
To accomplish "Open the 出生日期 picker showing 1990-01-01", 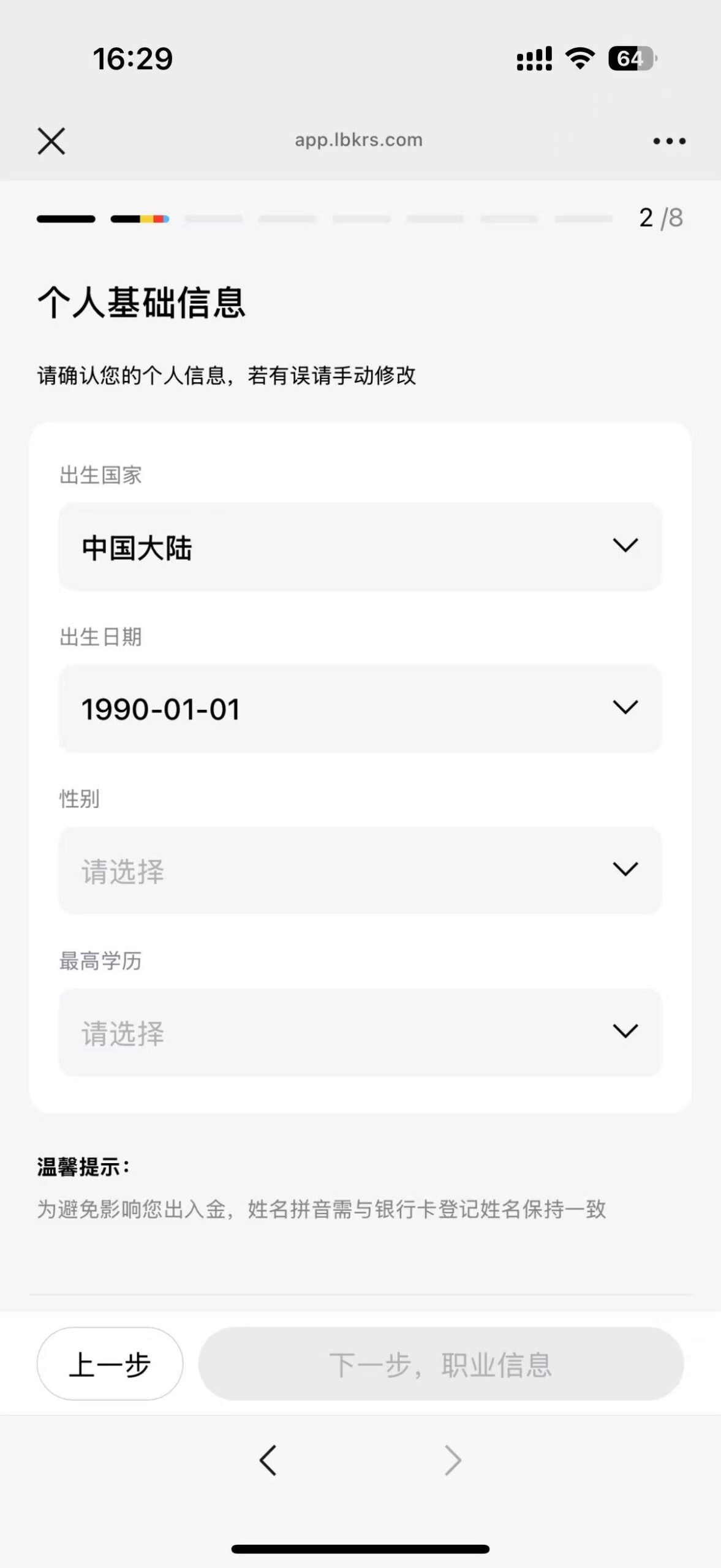I will point(360,709).
